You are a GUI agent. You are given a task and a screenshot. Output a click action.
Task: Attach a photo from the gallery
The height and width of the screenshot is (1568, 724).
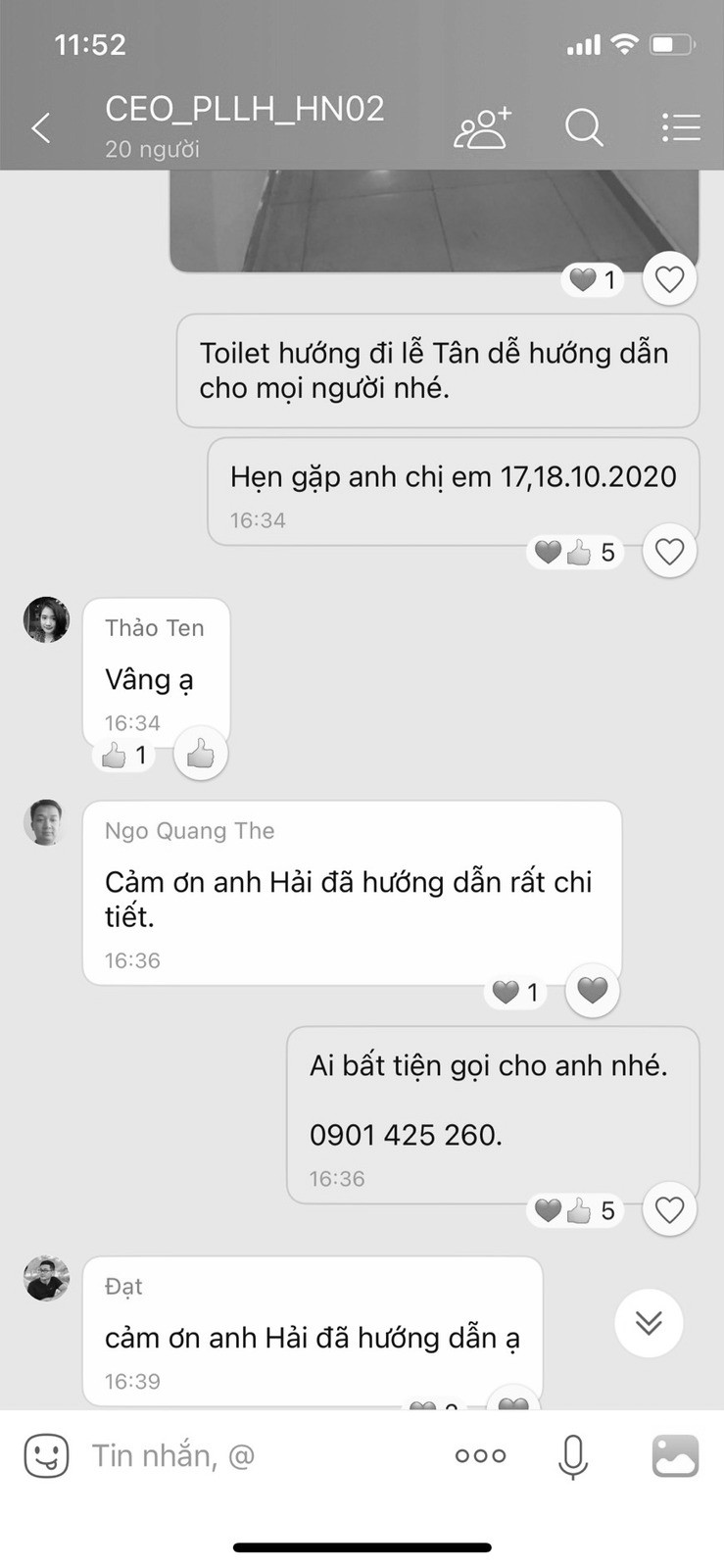[x=675, y=1455]
